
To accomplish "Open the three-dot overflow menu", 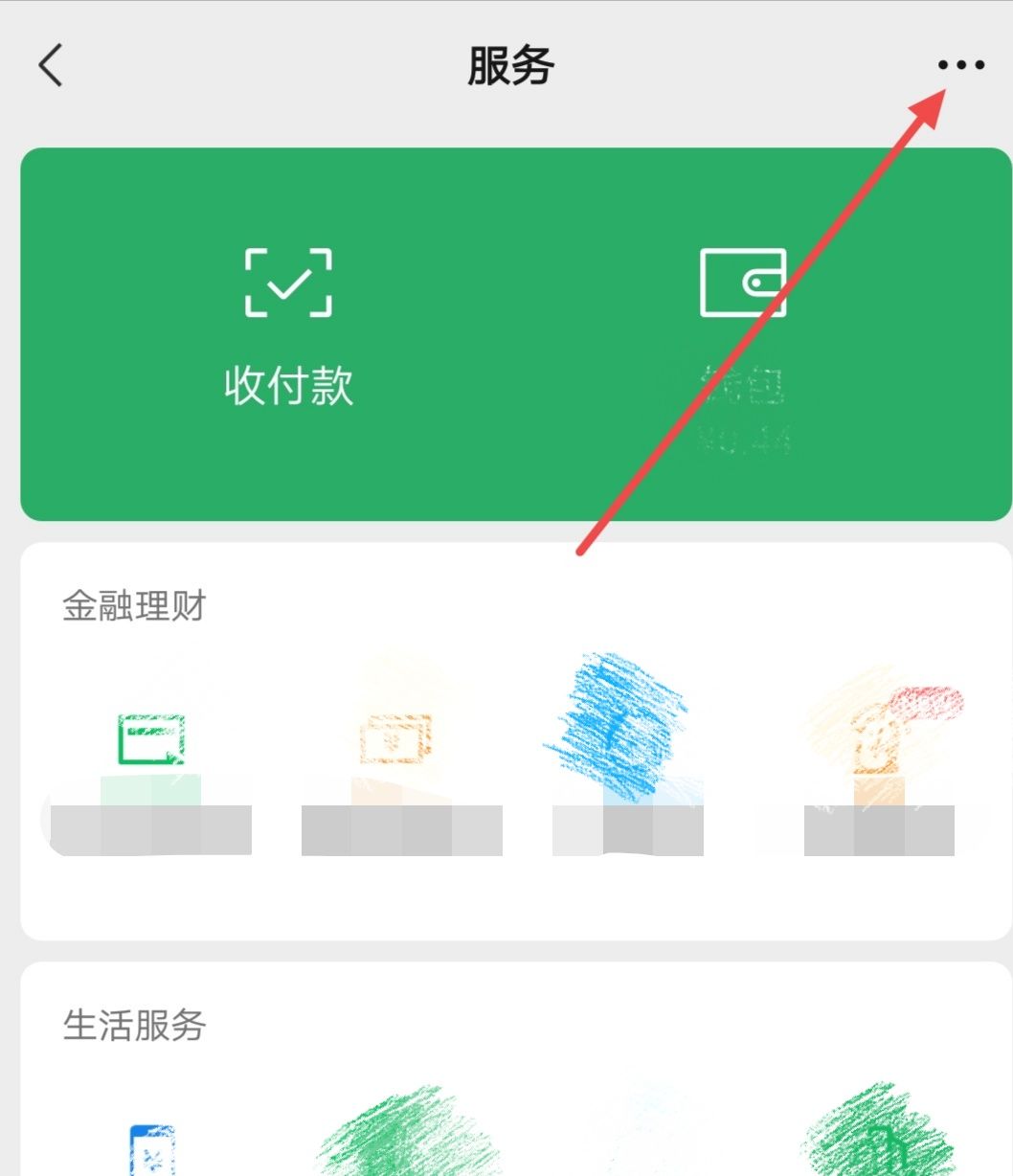I will tap(960, 65).
